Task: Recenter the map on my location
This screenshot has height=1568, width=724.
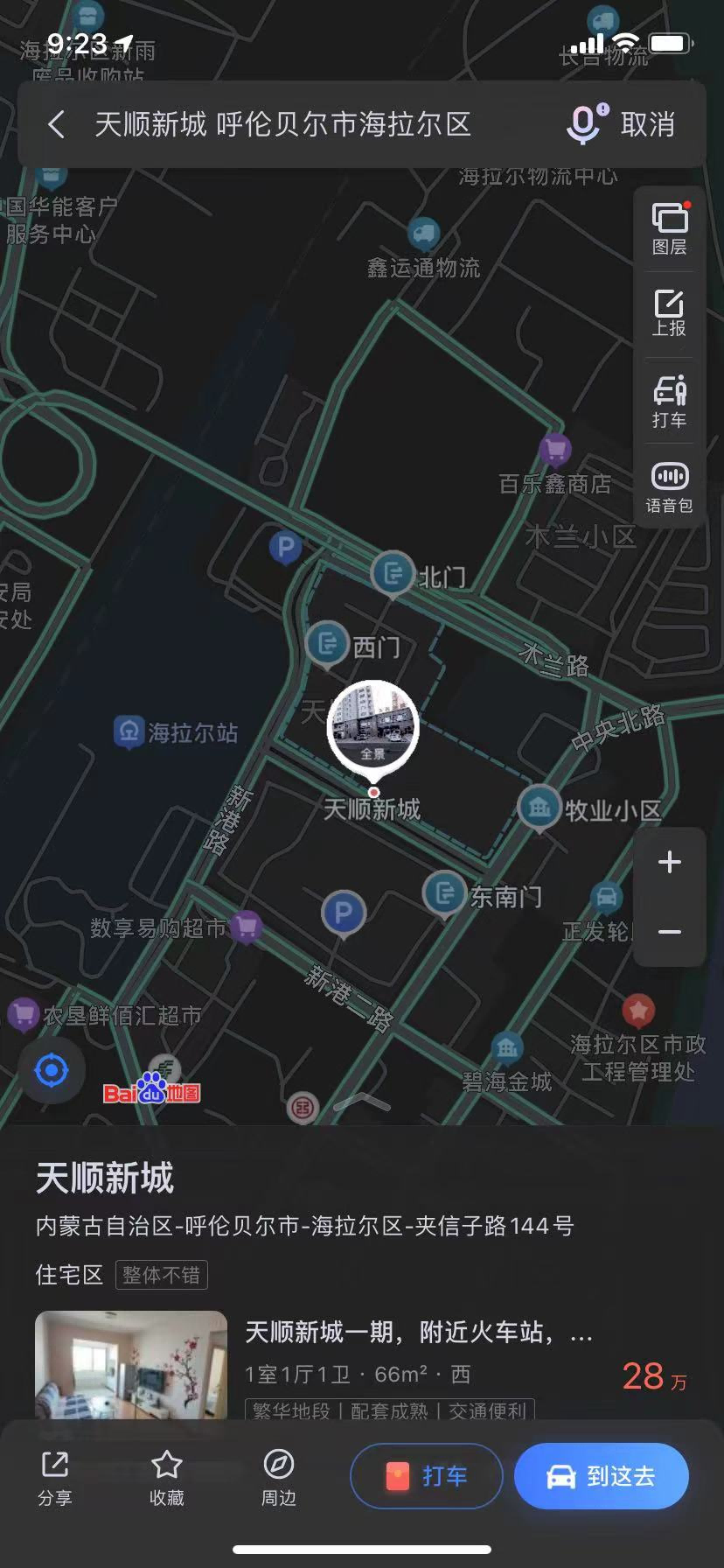Action: pos(51,1070)
